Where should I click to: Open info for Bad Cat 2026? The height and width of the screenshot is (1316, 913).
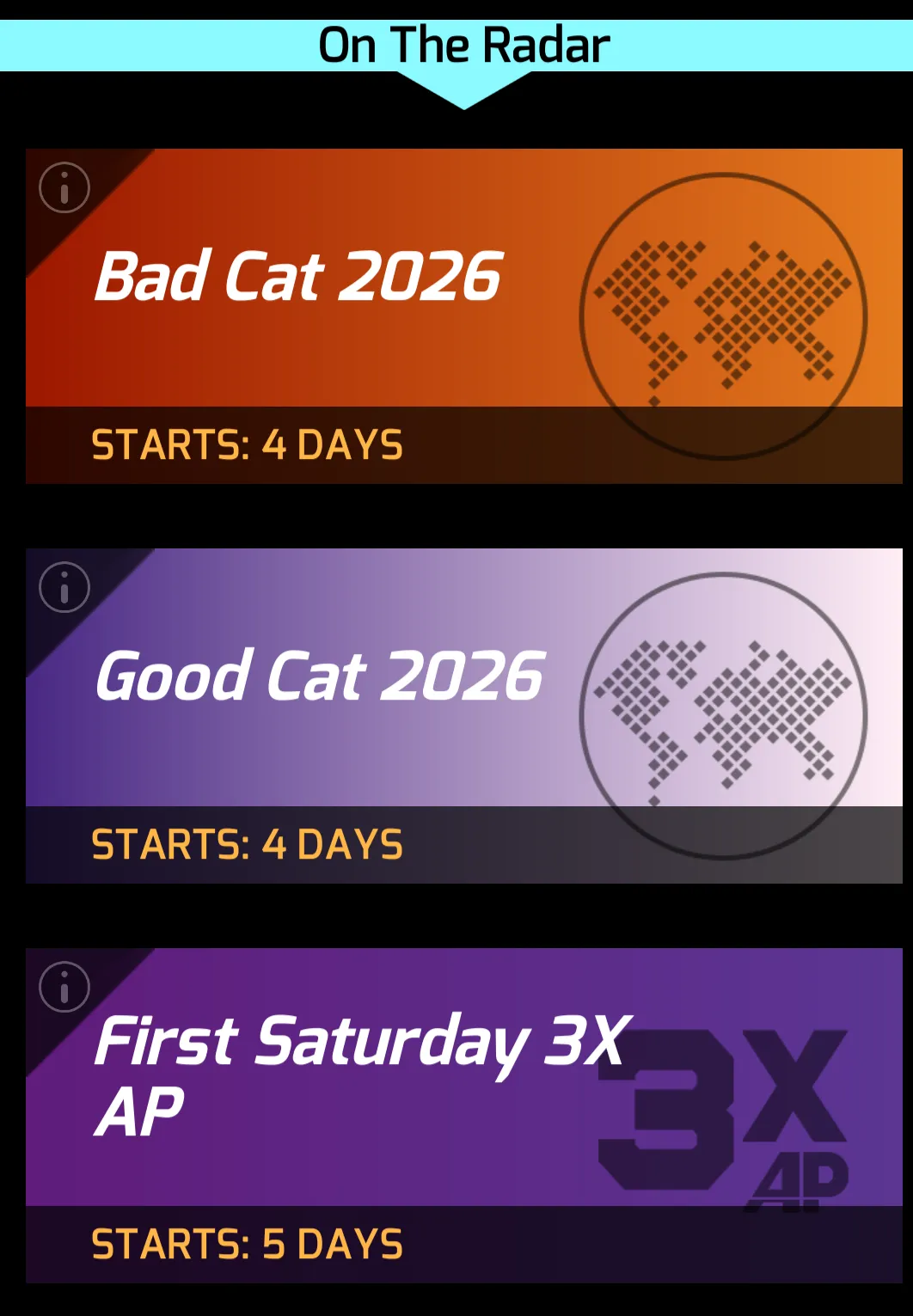64,187
